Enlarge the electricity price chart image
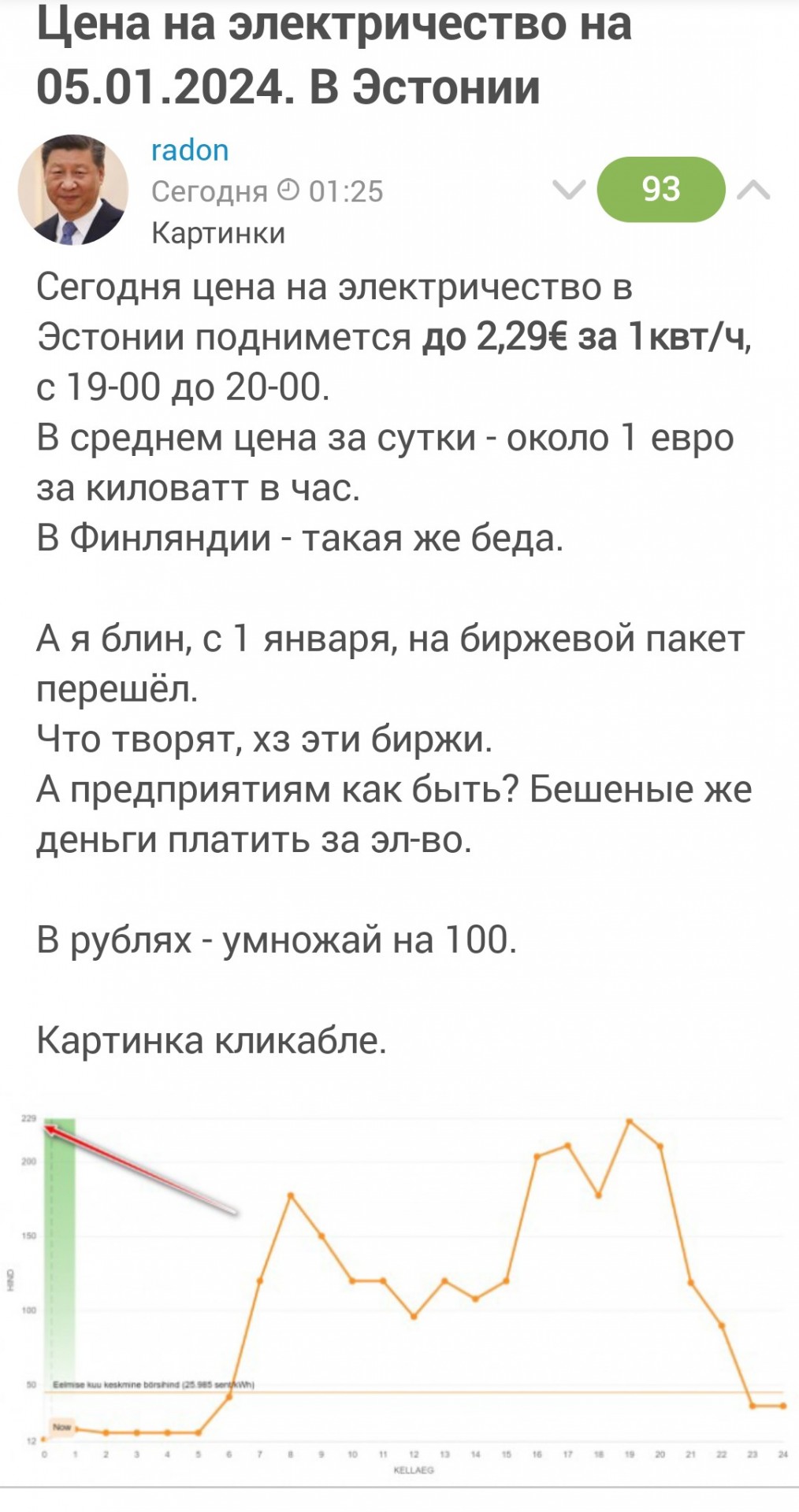The width and height of the screenshot is (799, 1512). (399, 1293)
